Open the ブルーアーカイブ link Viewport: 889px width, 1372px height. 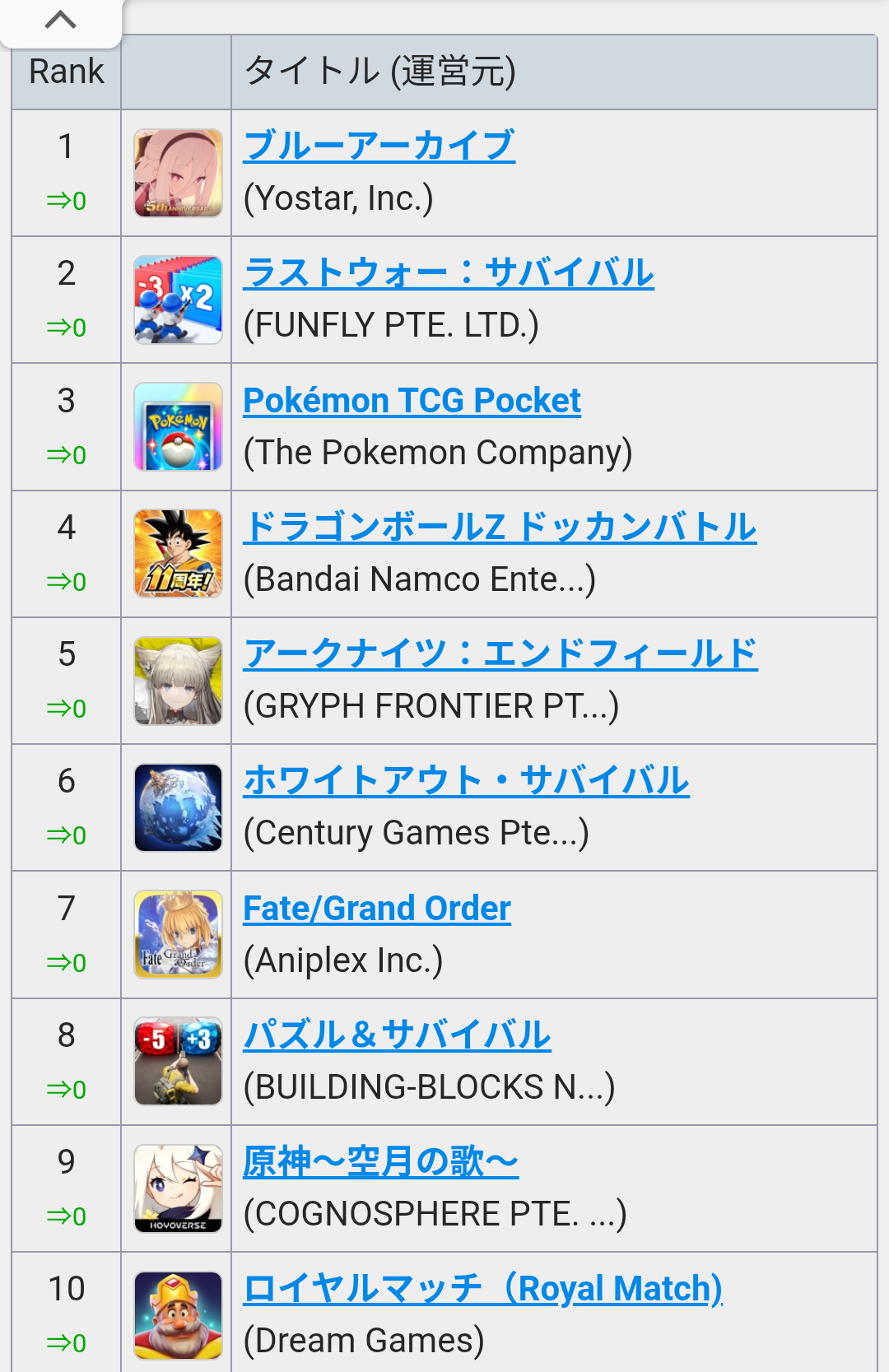click(x=379, y=147)
